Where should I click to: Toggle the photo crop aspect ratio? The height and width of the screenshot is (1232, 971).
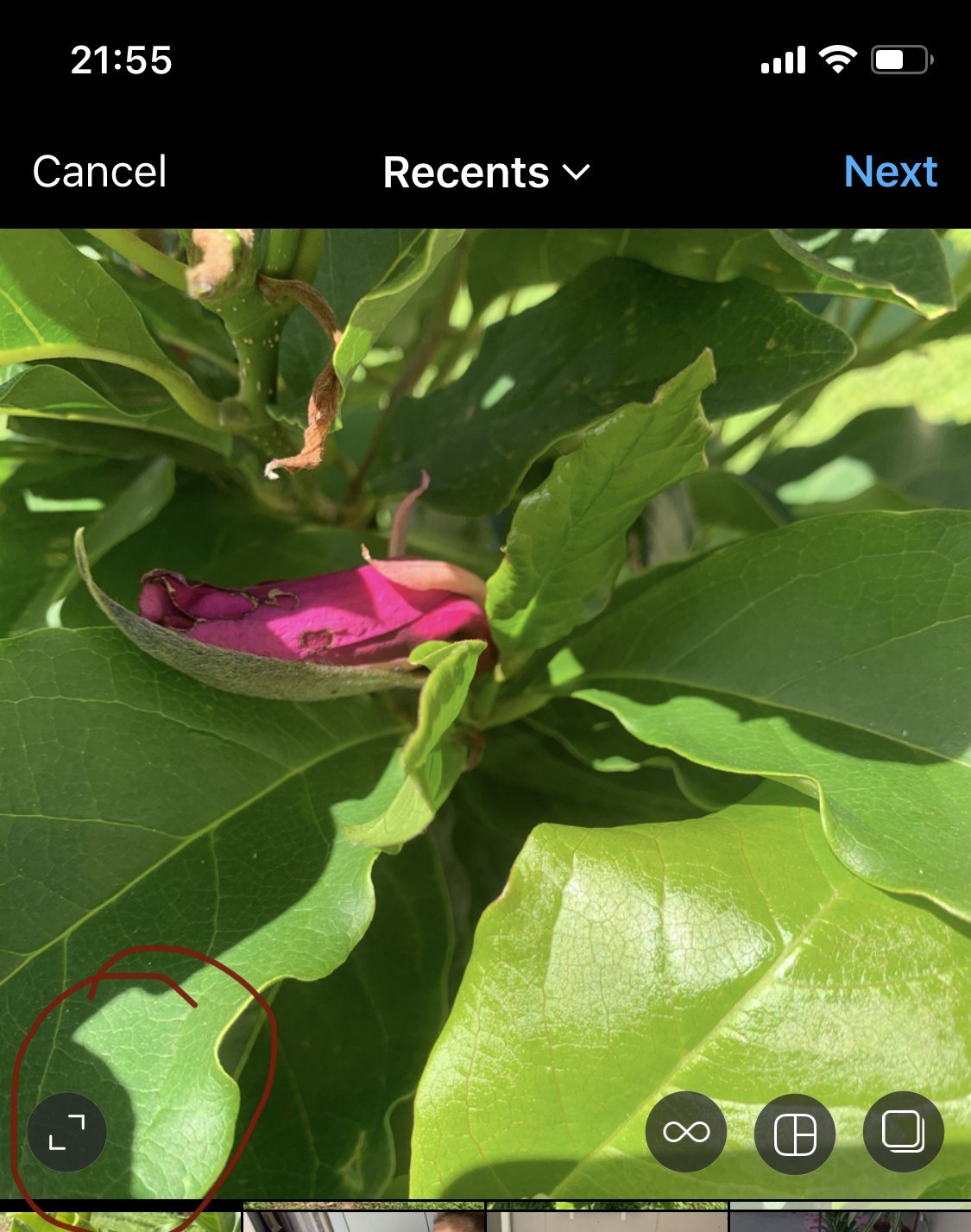point(67,1131)
